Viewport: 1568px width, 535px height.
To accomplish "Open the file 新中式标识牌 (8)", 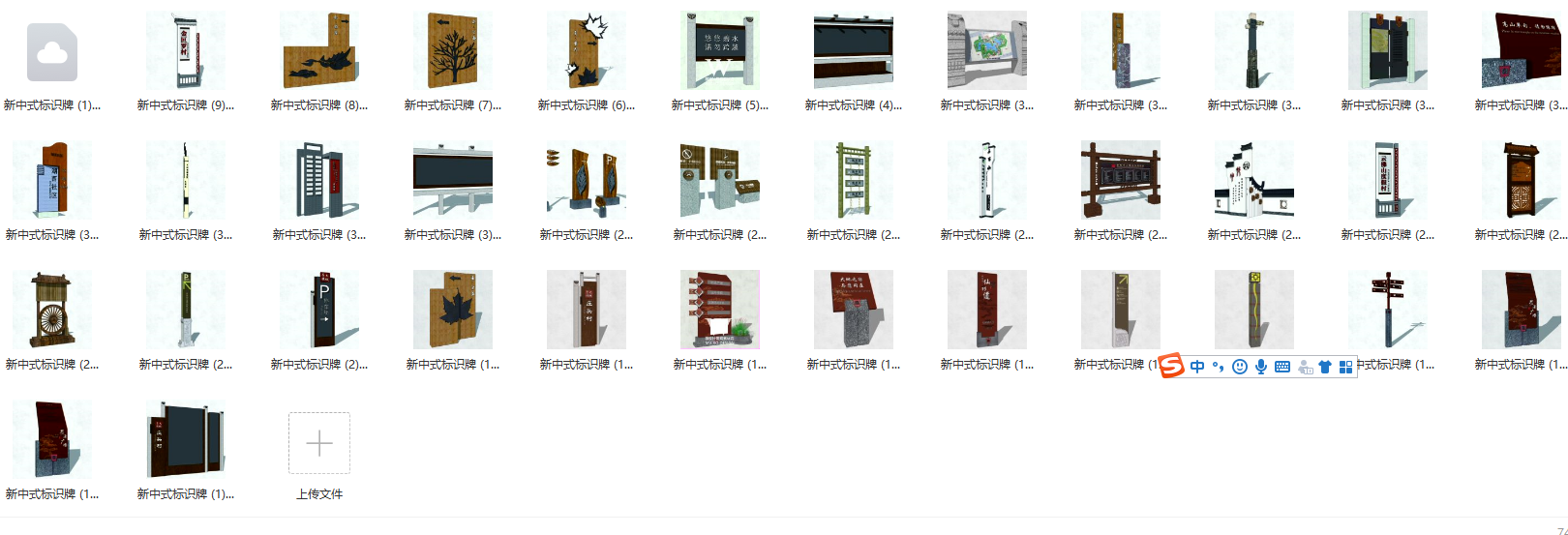I will click(x=319, y=51).
